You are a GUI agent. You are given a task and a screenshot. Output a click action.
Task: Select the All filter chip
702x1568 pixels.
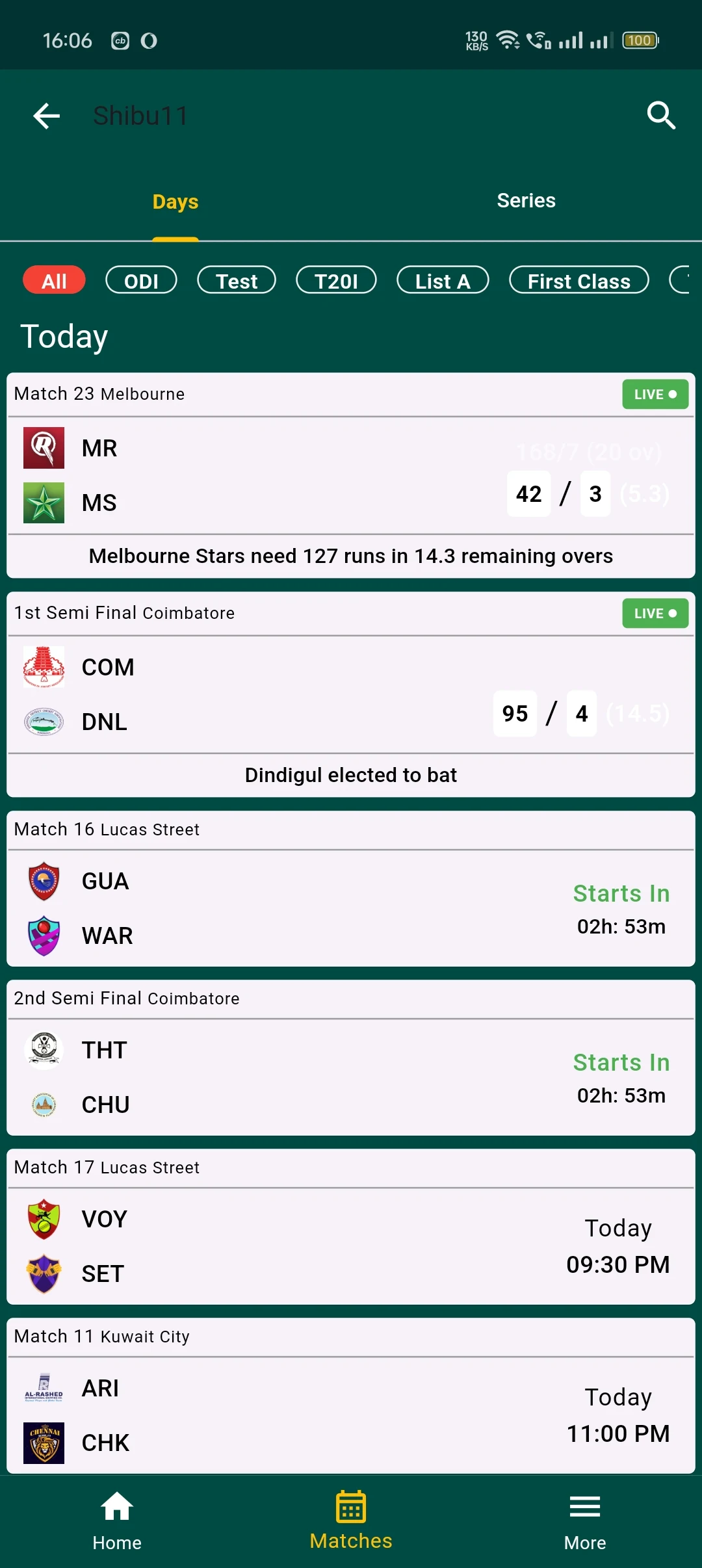(x=54, y=280)
